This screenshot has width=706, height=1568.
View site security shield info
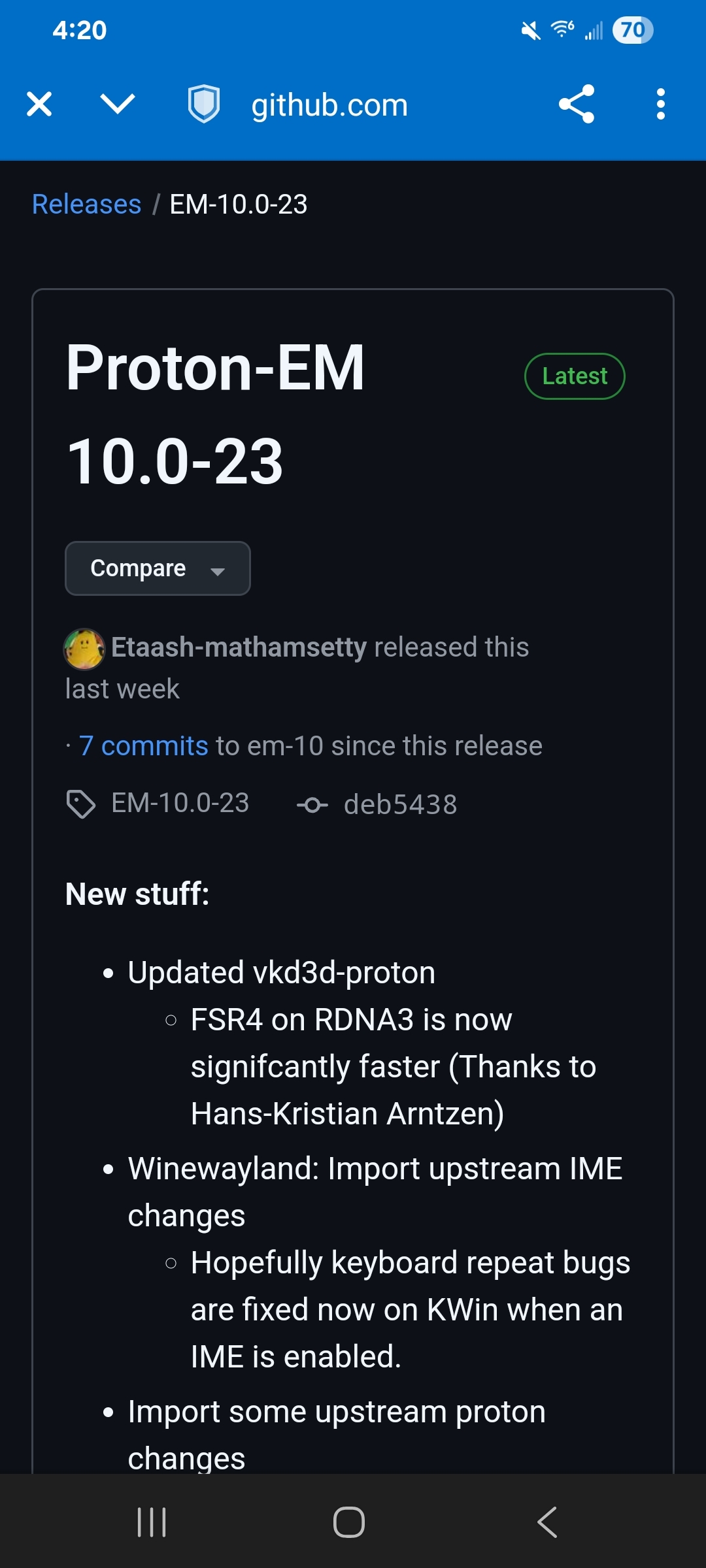coord(204,104)
